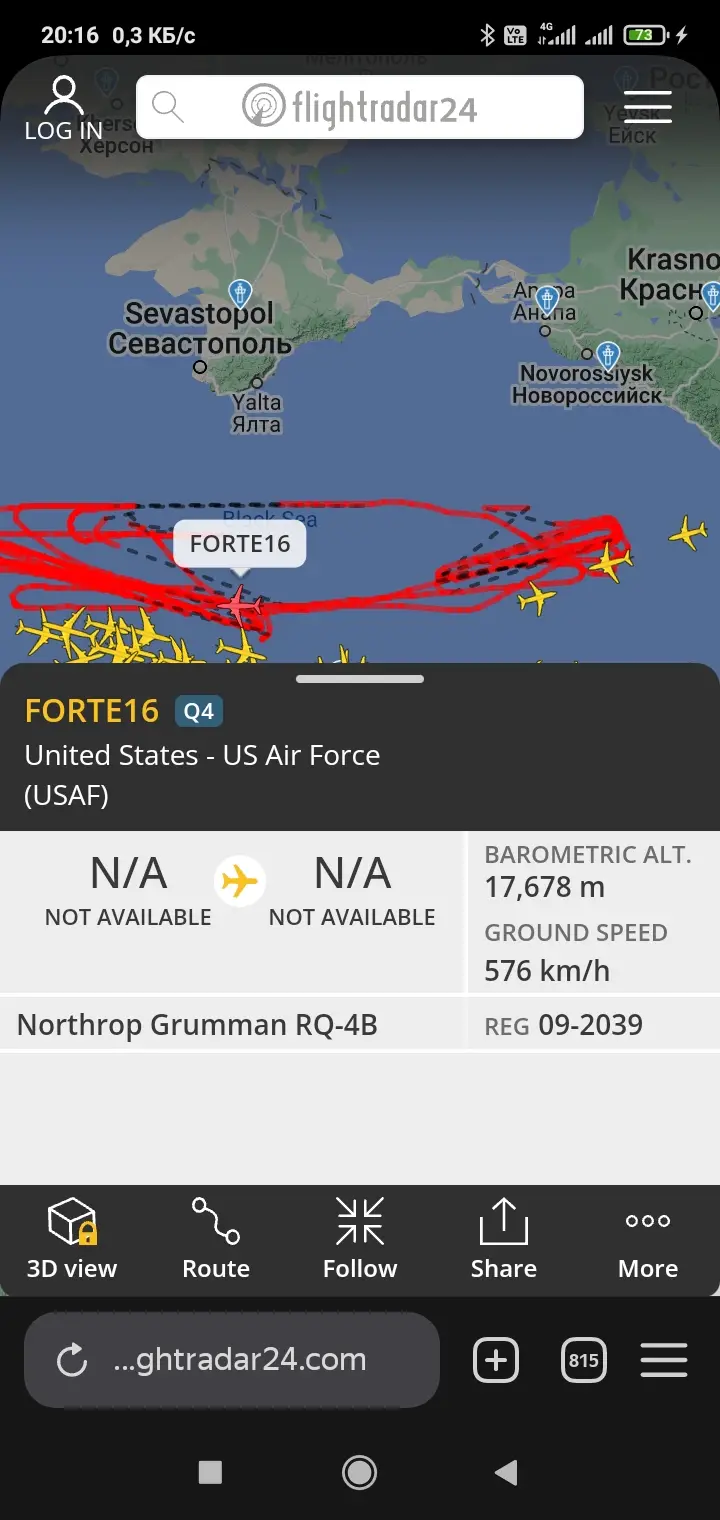Open the browser menu
Image resolution: width=720 pixels, height=1520 pixels.
coord(664,1360)
